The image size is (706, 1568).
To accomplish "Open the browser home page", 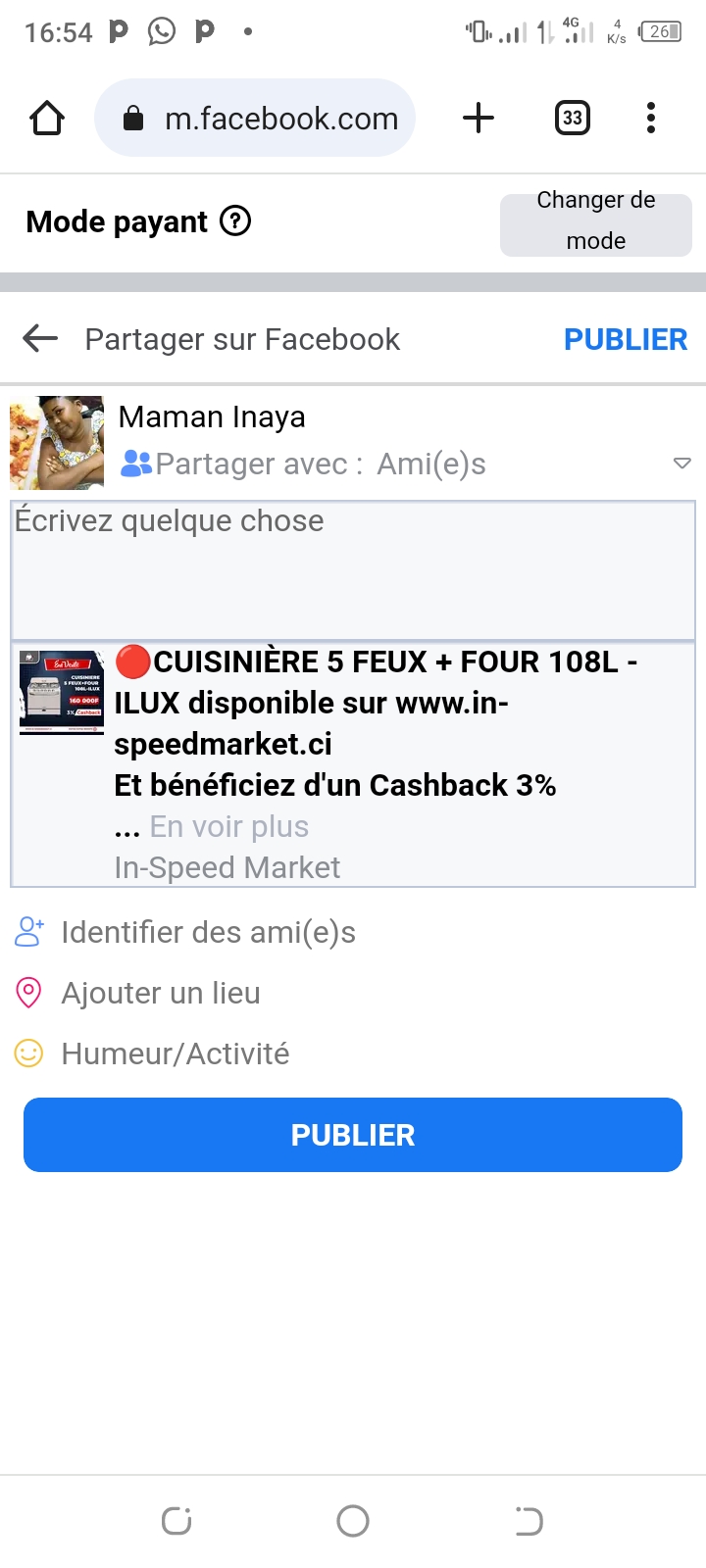I will (x=47, y=119).
